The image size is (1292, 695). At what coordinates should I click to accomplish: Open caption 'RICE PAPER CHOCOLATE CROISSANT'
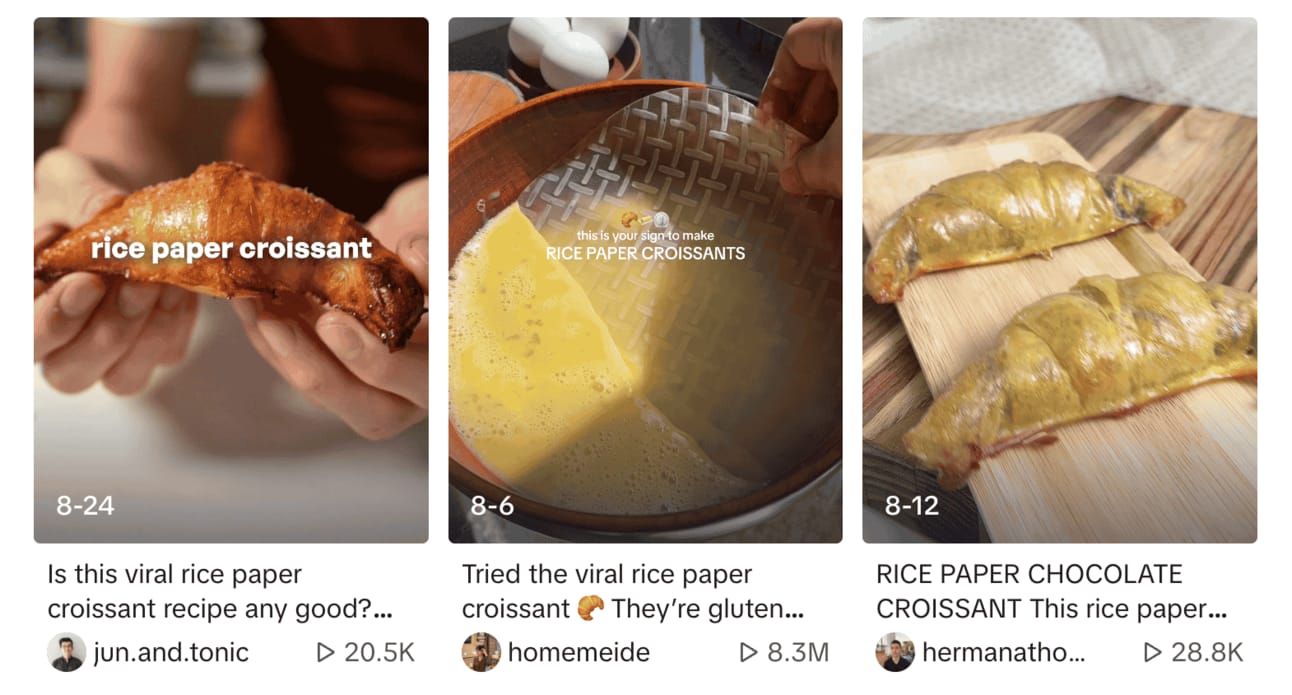point(1050,591)
